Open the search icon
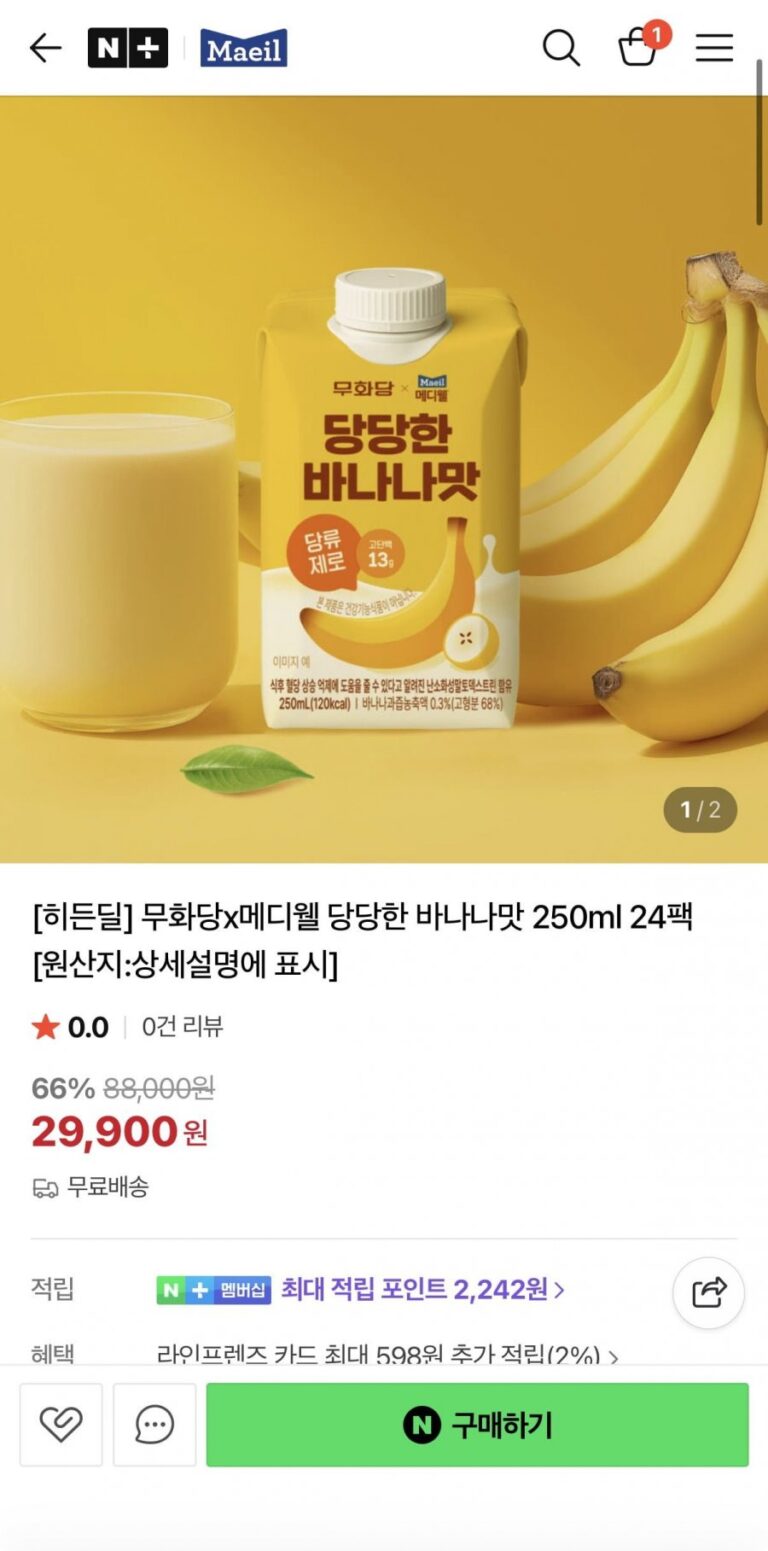 point(561,48)
